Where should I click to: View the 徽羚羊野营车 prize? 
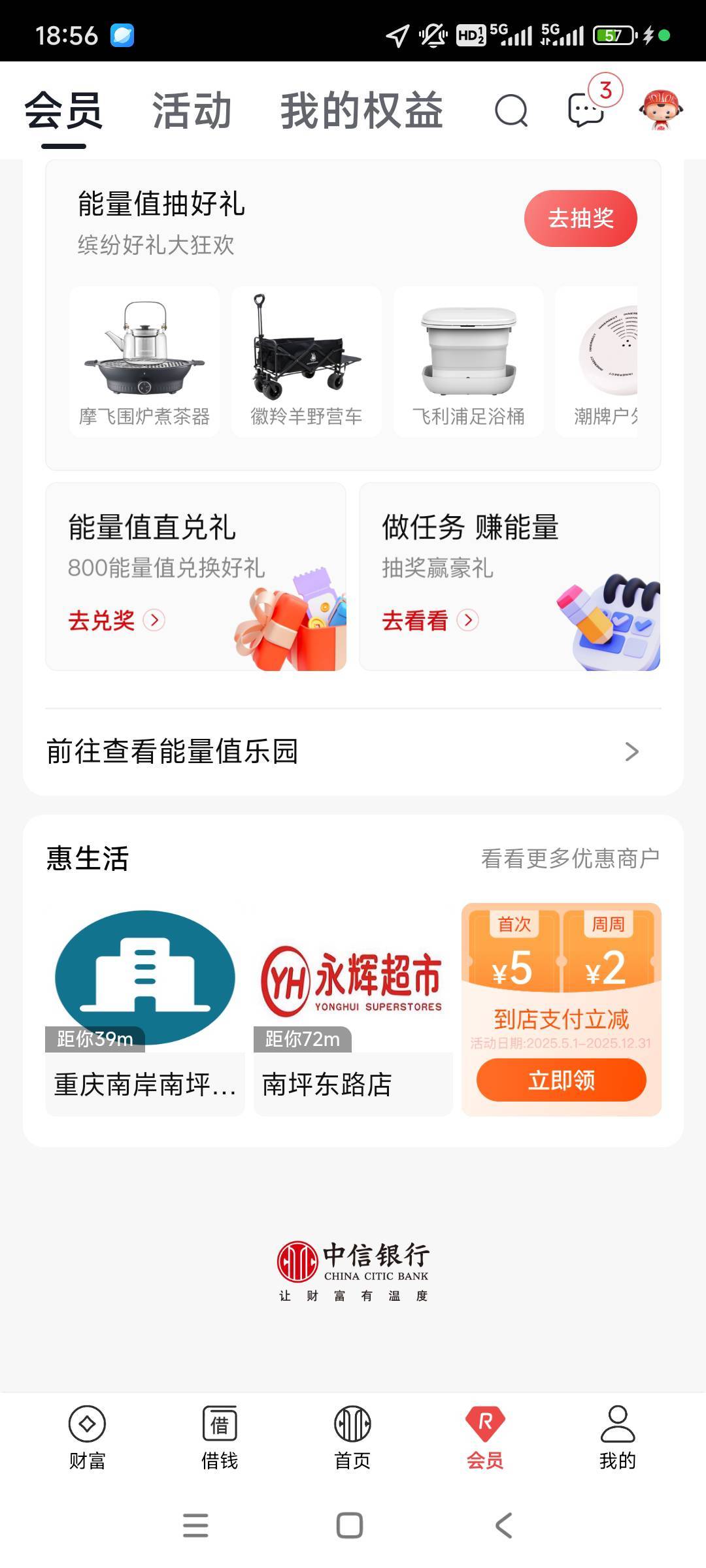pyautogui.click(x=307, y=361)
